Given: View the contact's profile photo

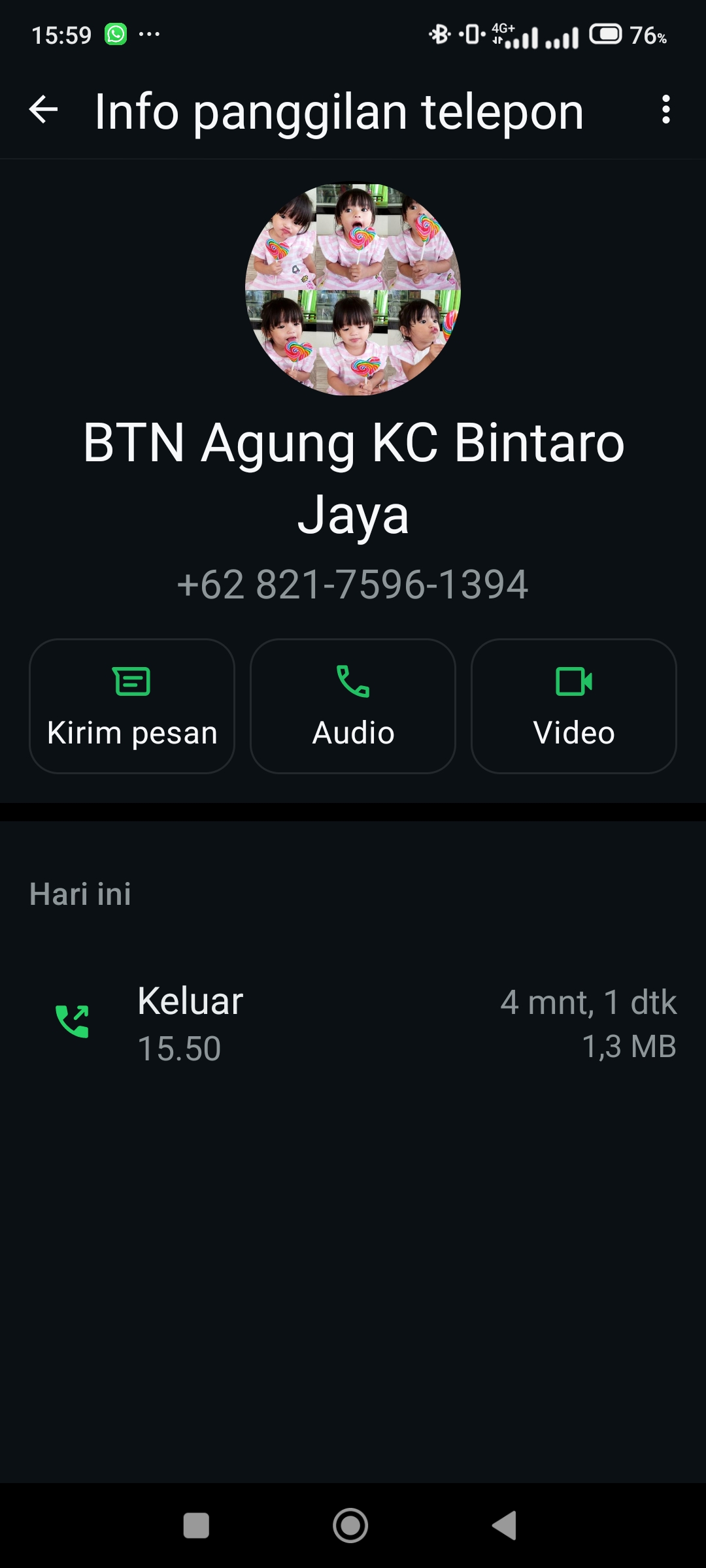Looking at the screenshot, I should pos(353,288).
